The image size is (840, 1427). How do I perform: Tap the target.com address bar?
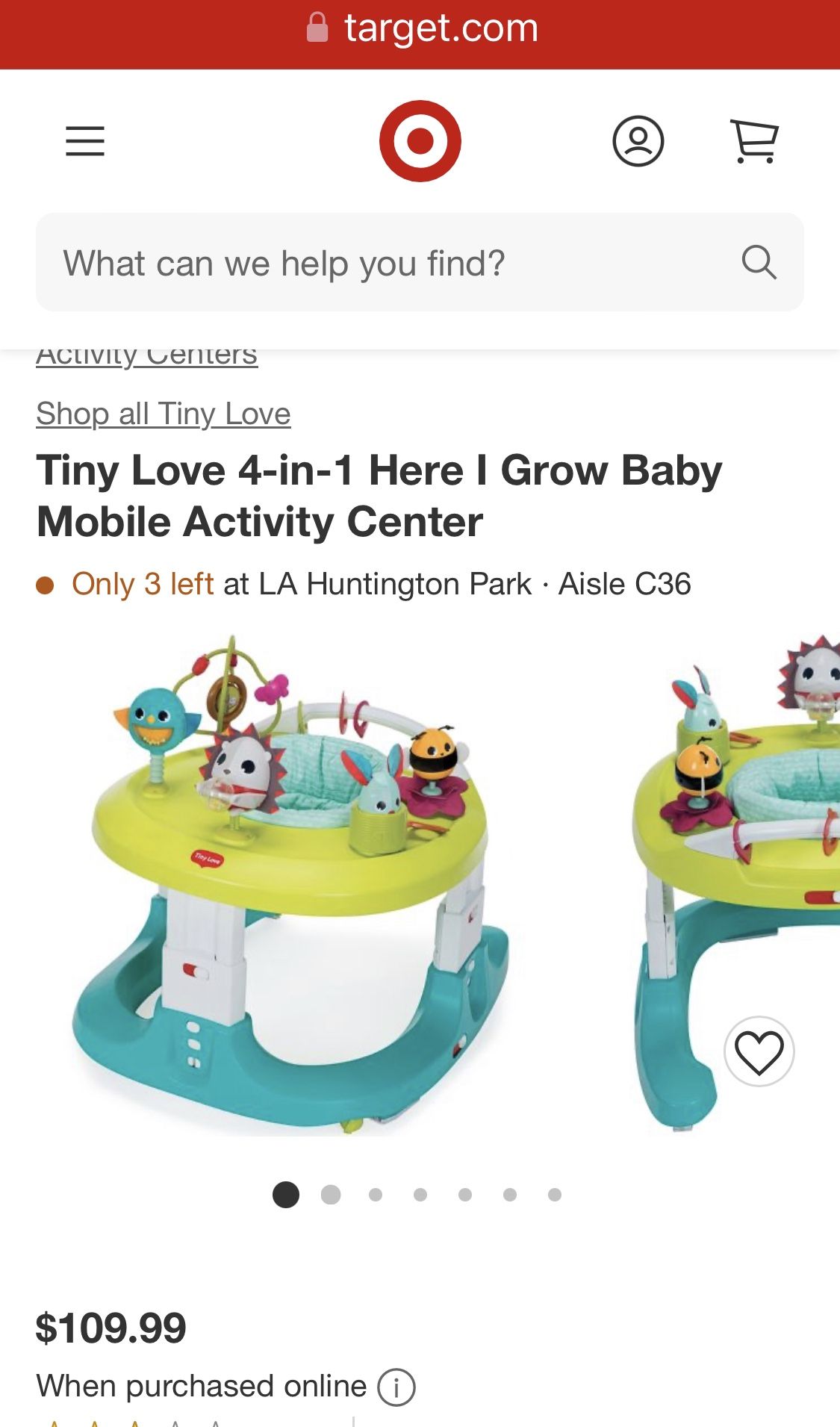(x=420, y=30)
